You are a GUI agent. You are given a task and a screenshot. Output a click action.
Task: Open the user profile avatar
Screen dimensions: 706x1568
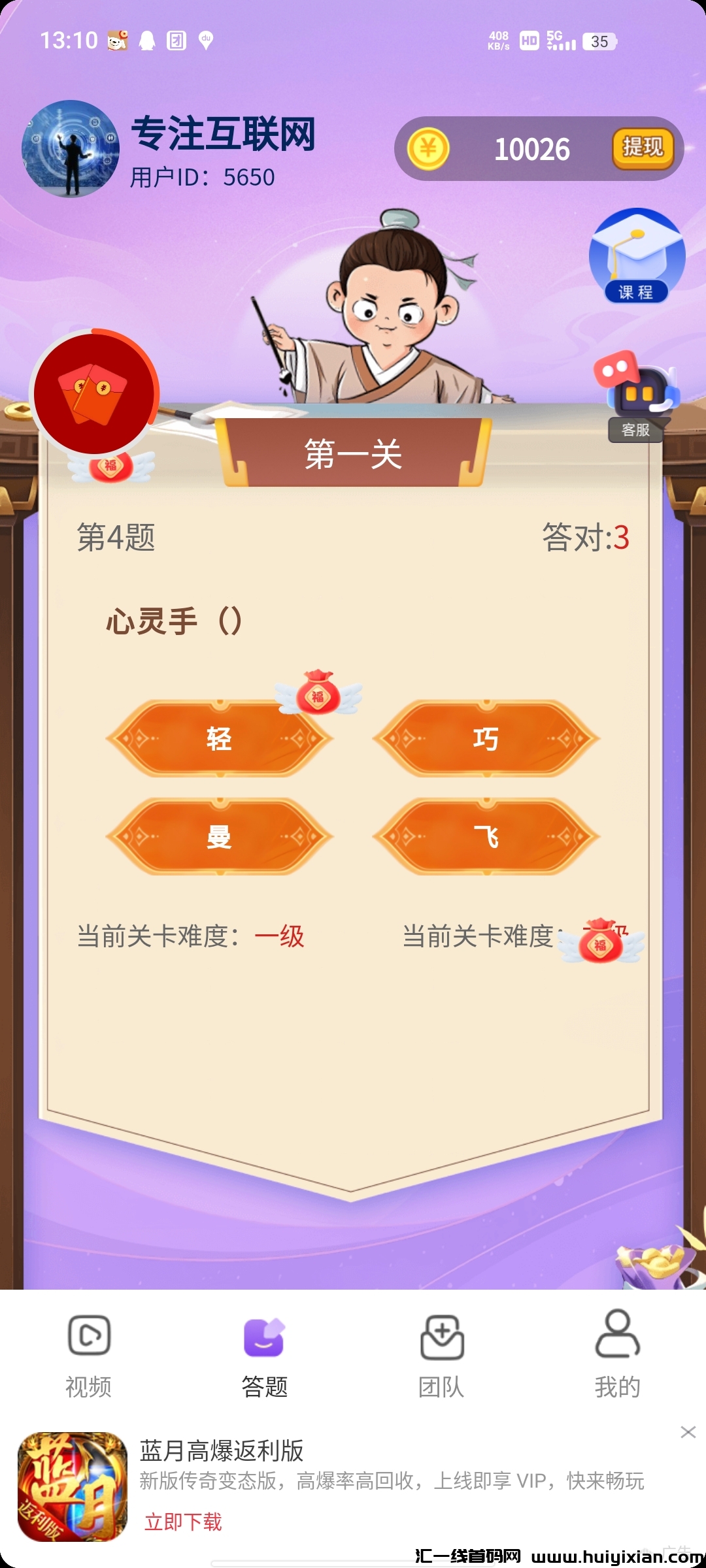point(71,149)
